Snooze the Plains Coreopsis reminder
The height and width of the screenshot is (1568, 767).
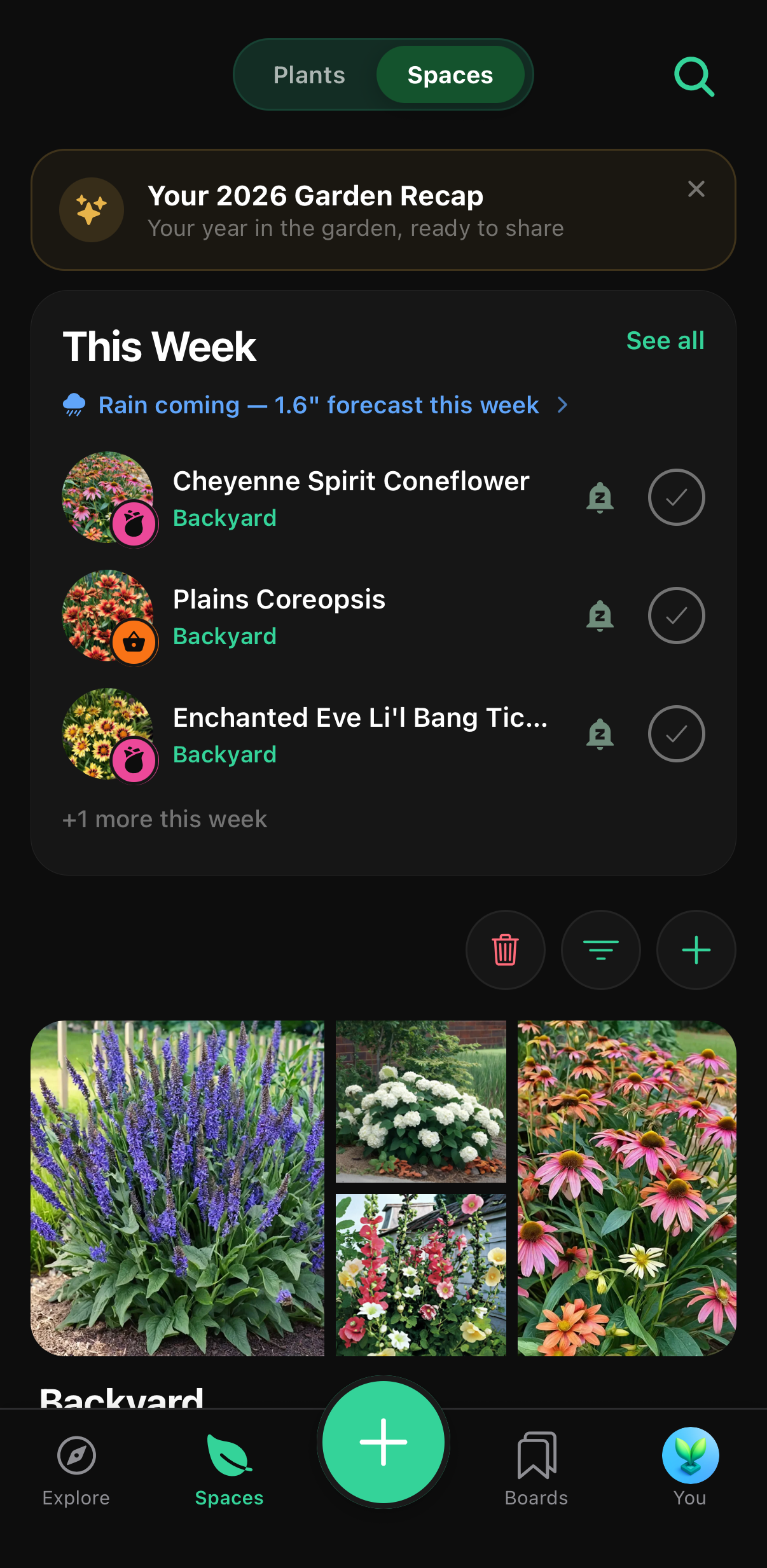(600, 616)
